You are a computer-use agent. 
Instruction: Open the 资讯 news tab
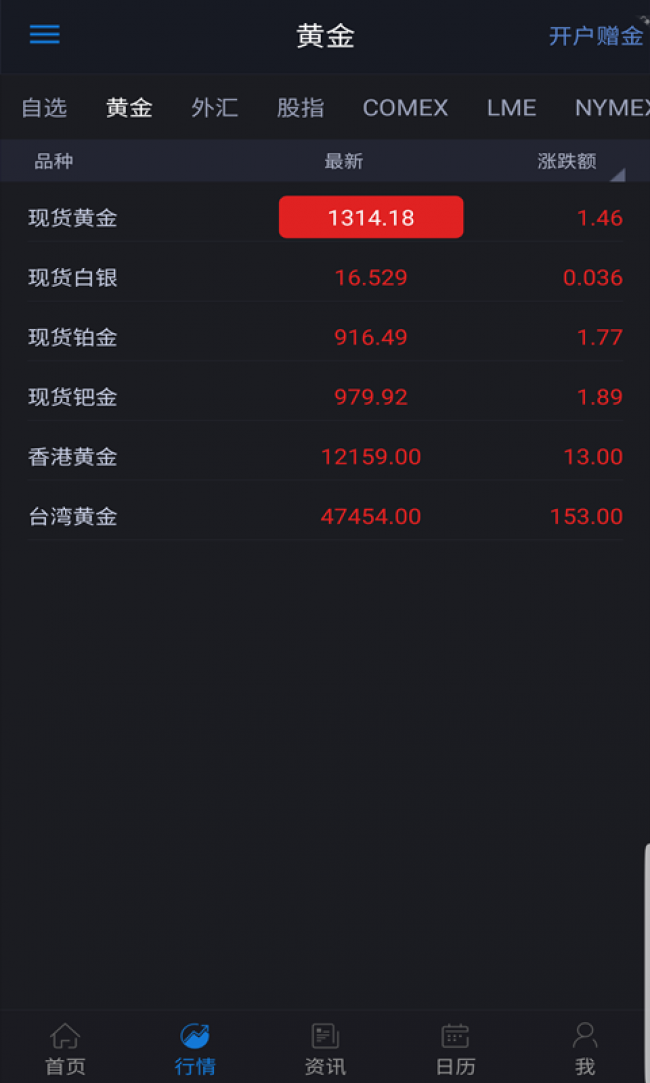(325, 1048)
